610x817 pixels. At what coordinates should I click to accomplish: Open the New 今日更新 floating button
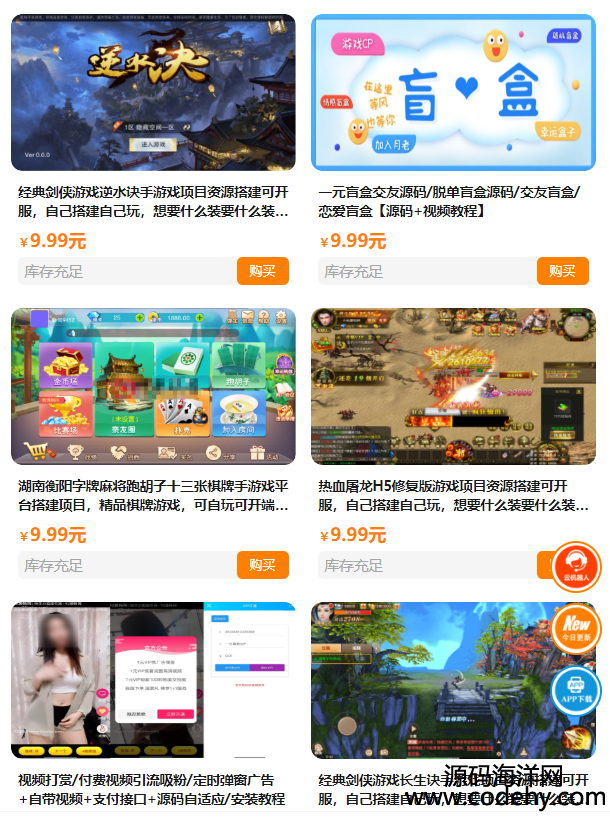pos(576,628)
